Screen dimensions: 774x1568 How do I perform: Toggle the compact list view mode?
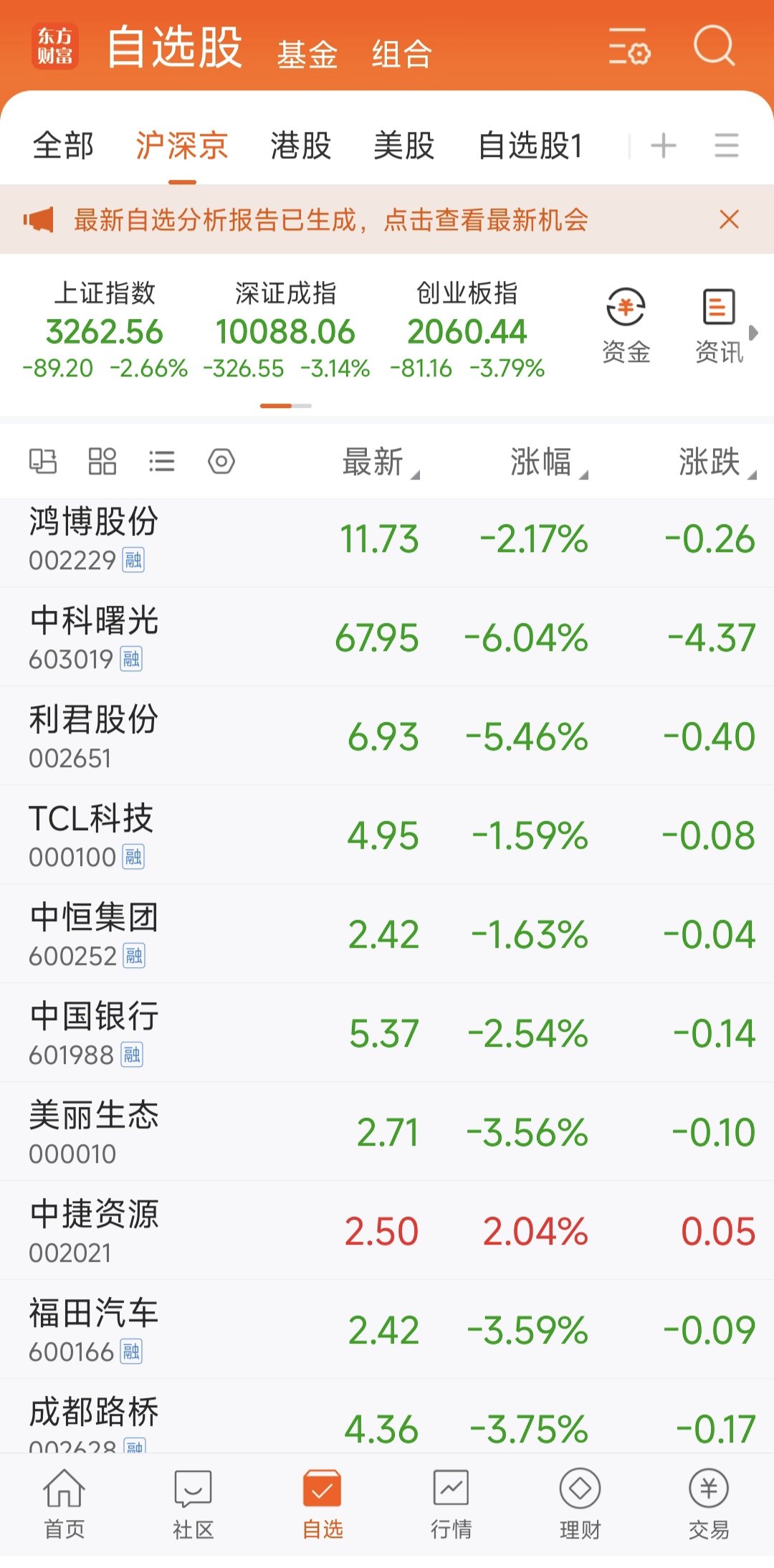pos(161,462)
